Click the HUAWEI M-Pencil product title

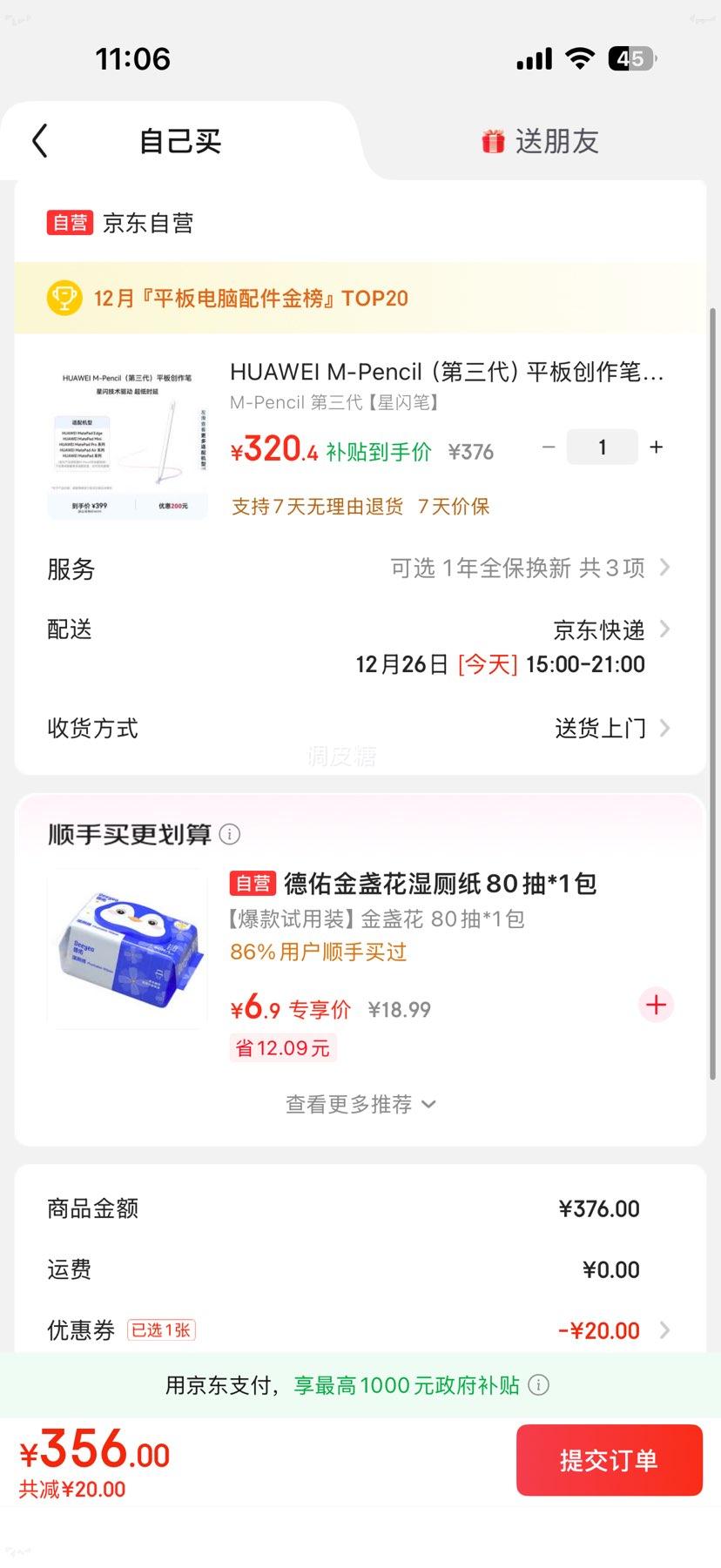(446, 373)
